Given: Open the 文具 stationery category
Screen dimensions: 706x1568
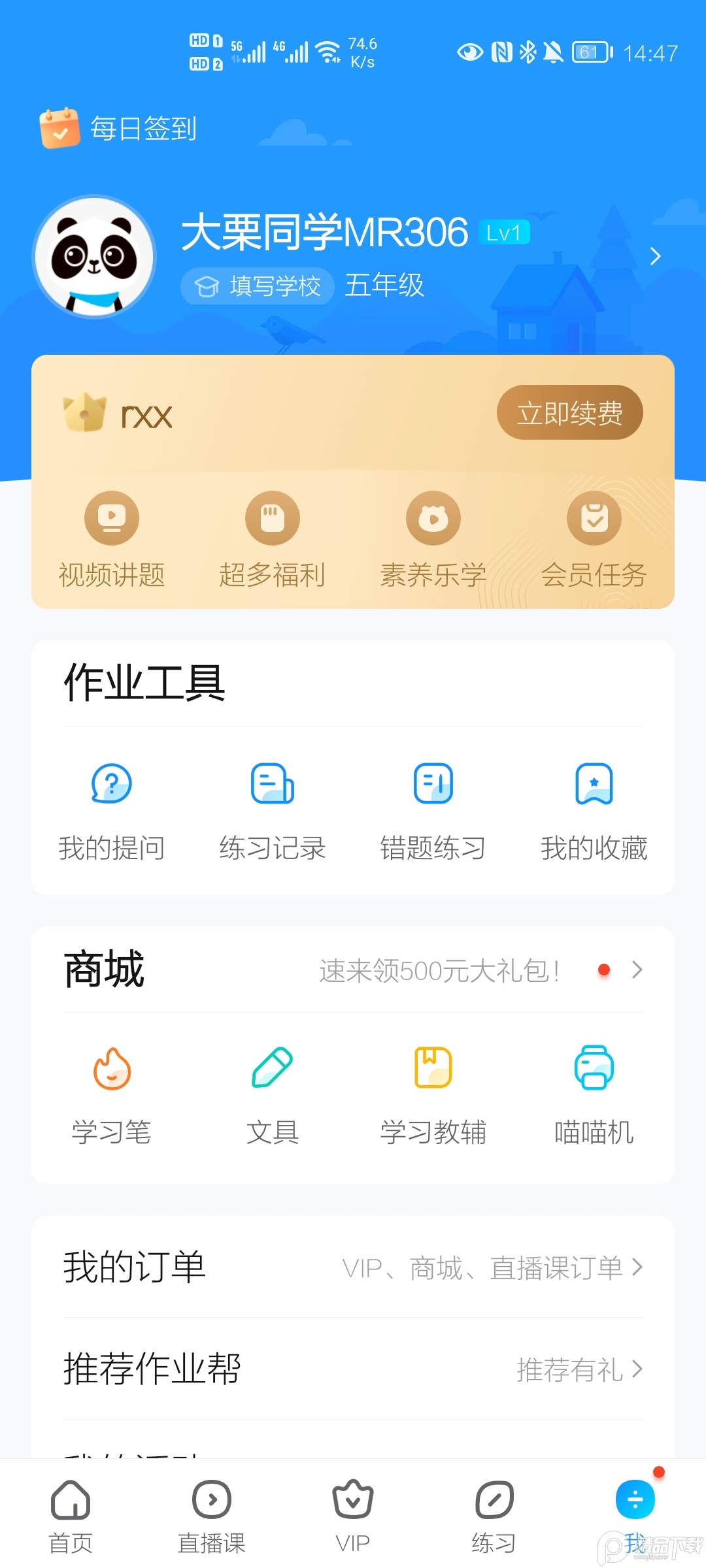Looking at the screenshot, I should coord(272,1094).
